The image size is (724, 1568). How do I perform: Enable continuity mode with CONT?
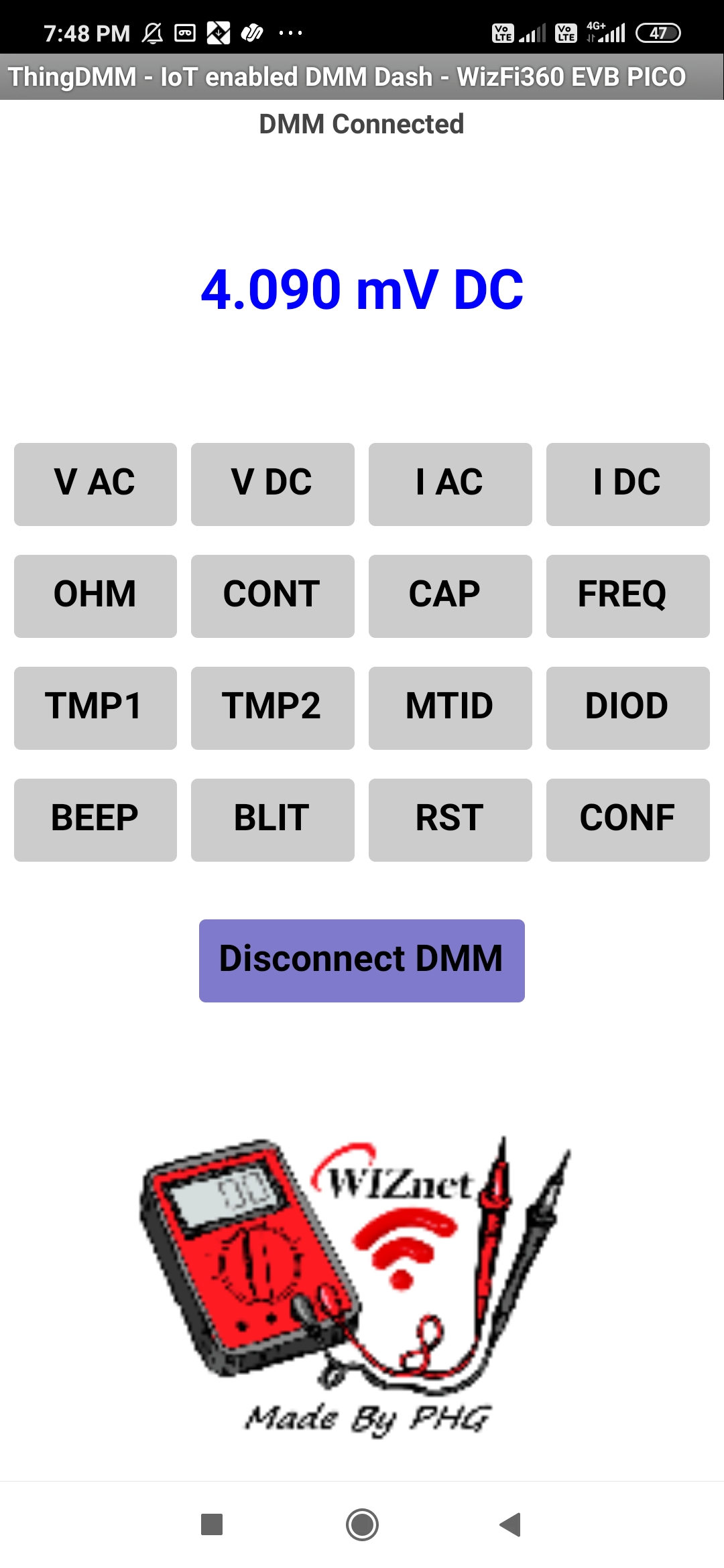pos(272,595)
